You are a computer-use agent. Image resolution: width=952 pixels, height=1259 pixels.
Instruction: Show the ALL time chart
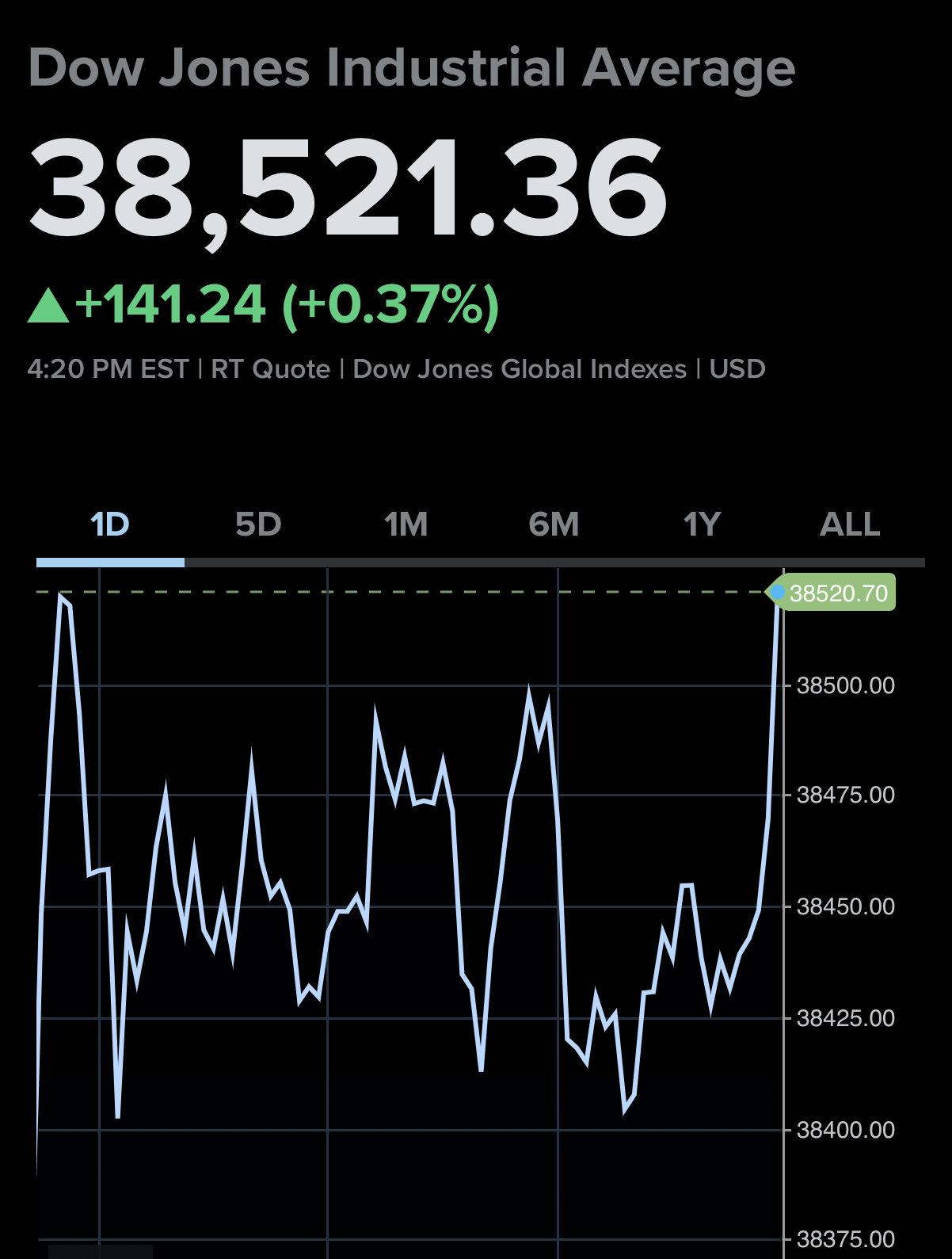coord(850,525)
